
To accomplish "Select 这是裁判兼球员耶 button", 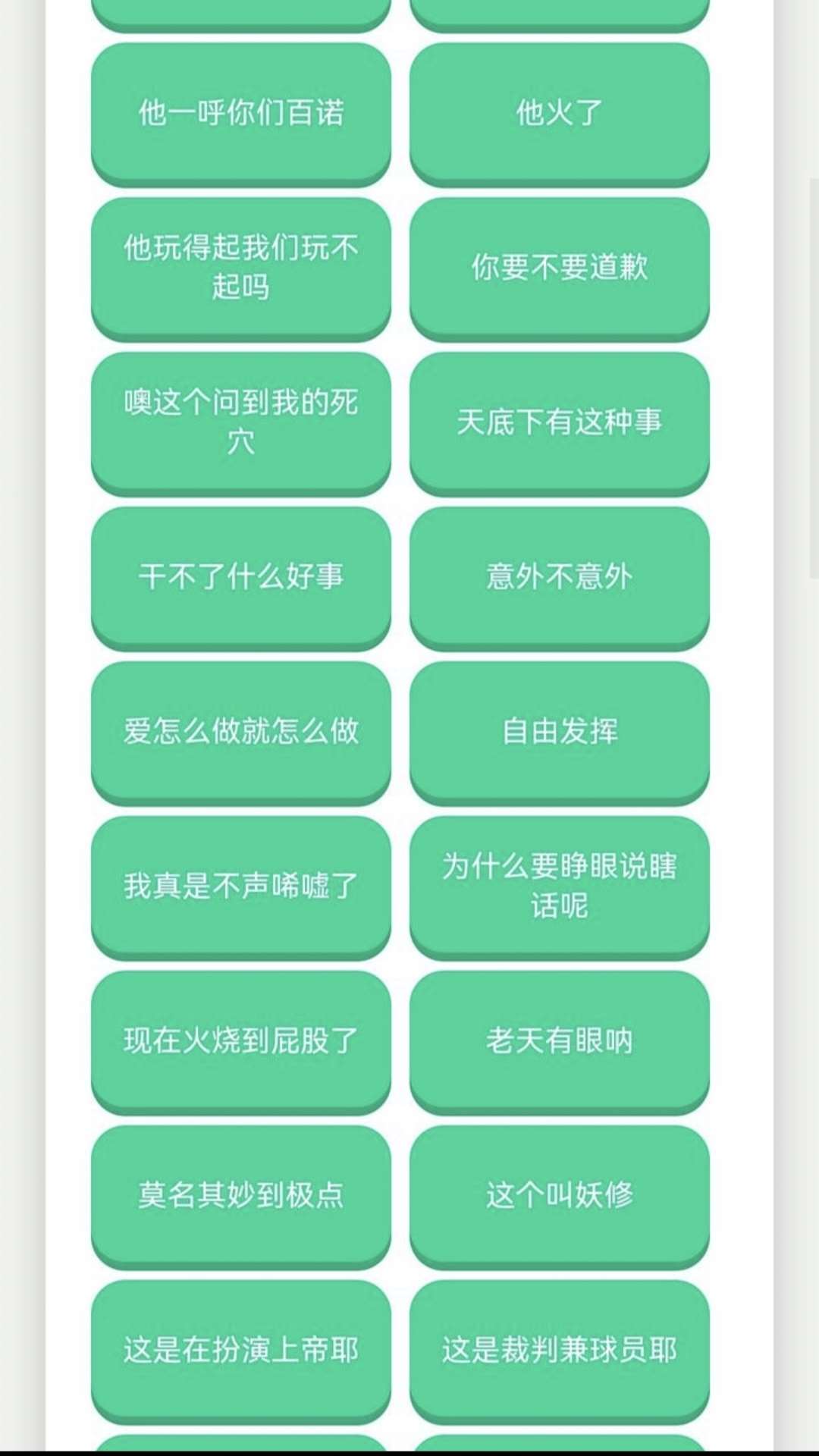I will (x=559, y=1350).
